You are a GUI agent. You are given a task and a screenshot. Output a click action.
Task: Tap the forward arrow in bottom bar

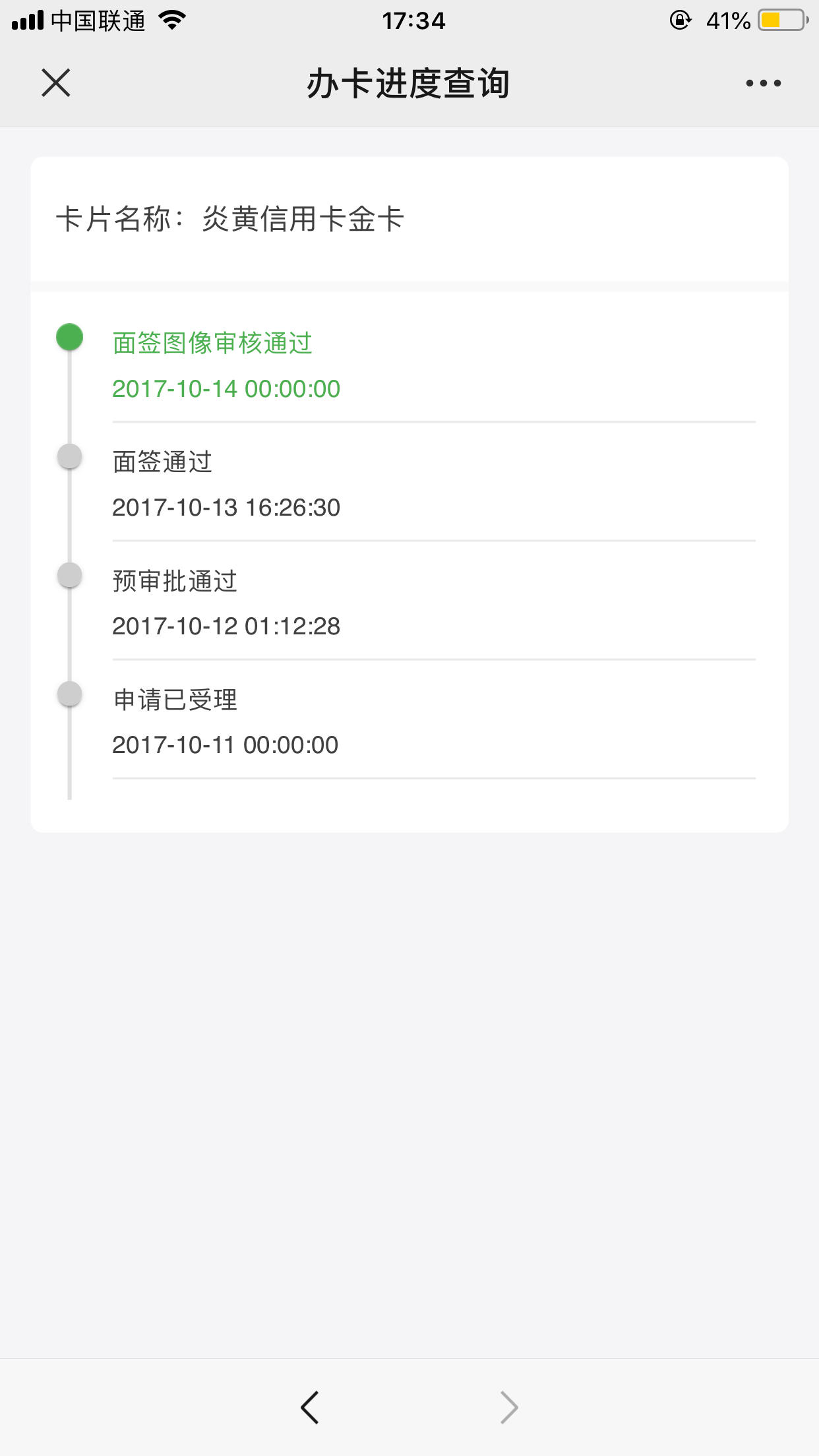(x=509, y=1407)
